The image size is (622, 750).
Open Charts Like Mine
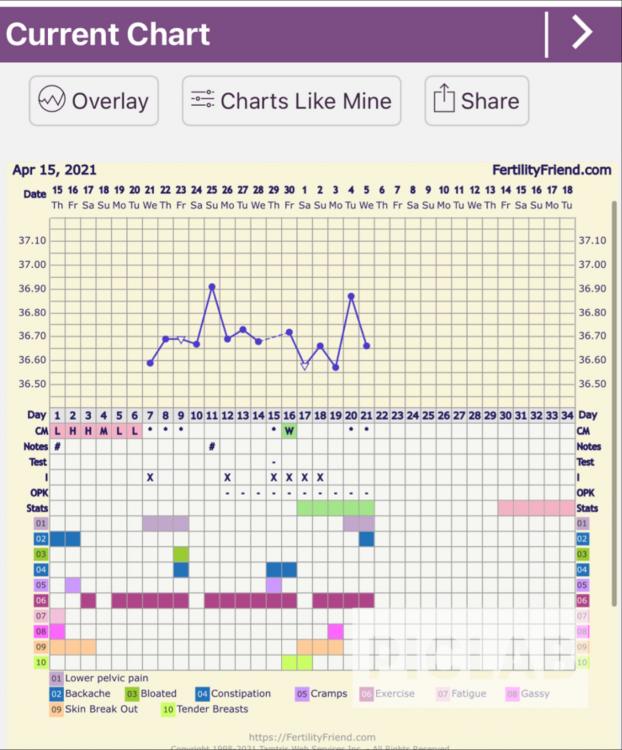(x=291, y=101)
